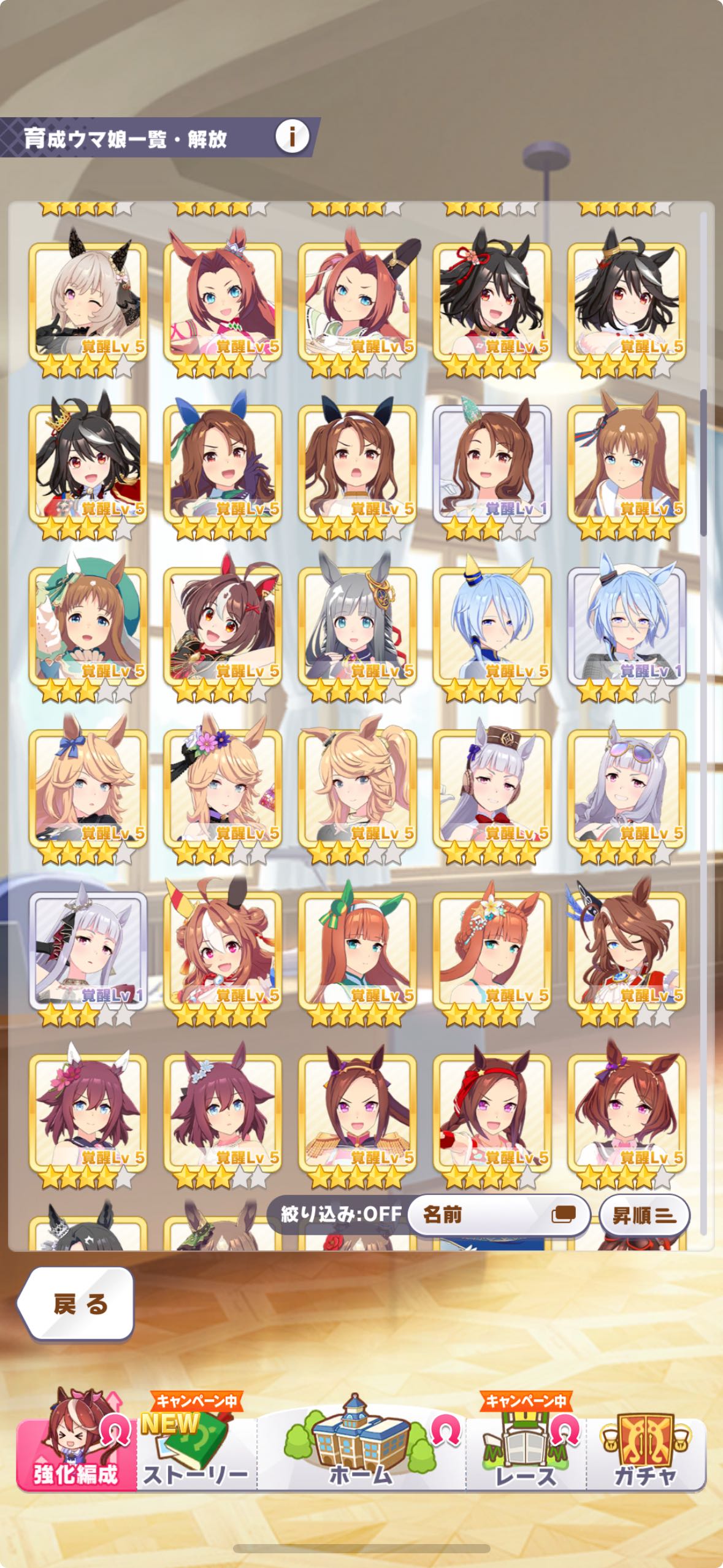Open the black-haired girl wearing a gold crown

(88, 464)
